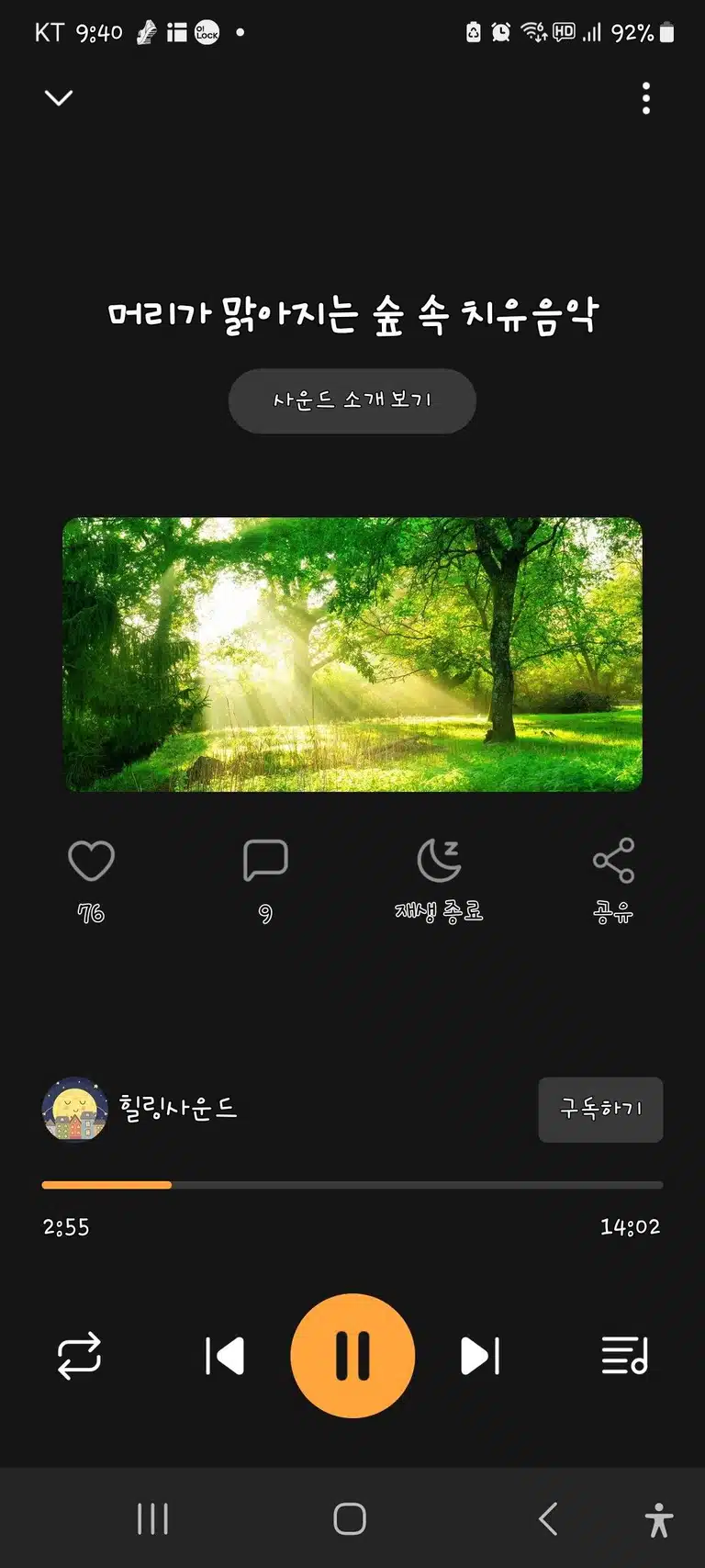Go back using the system navigation bar
Image resolution: width=705 pixels, height=1568 pixels.
tap(548, 1519)
